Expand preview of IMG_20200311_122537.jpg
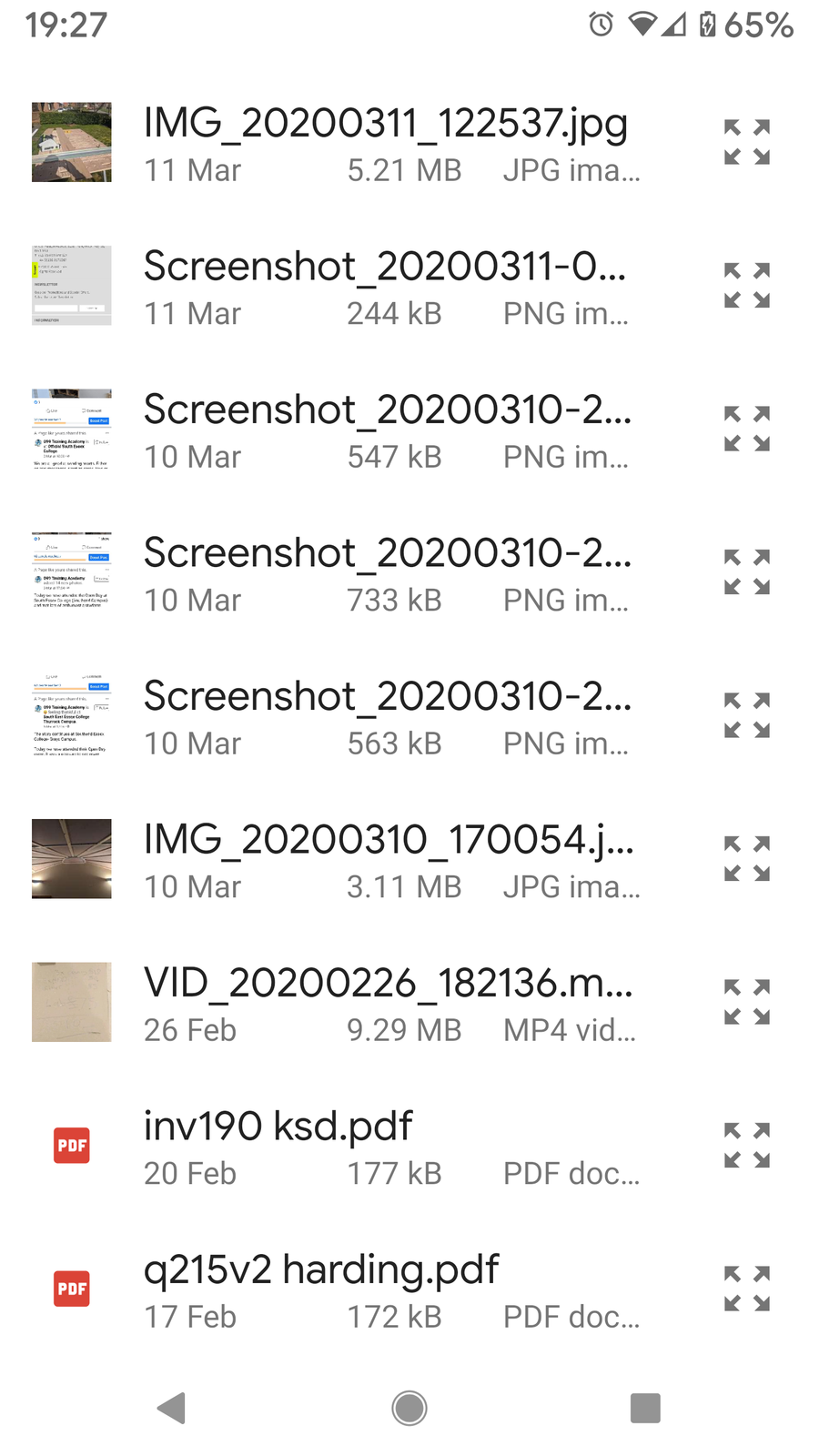This screenshot has width=819, height=1456. pyautogui.click(x=746, y=143)
